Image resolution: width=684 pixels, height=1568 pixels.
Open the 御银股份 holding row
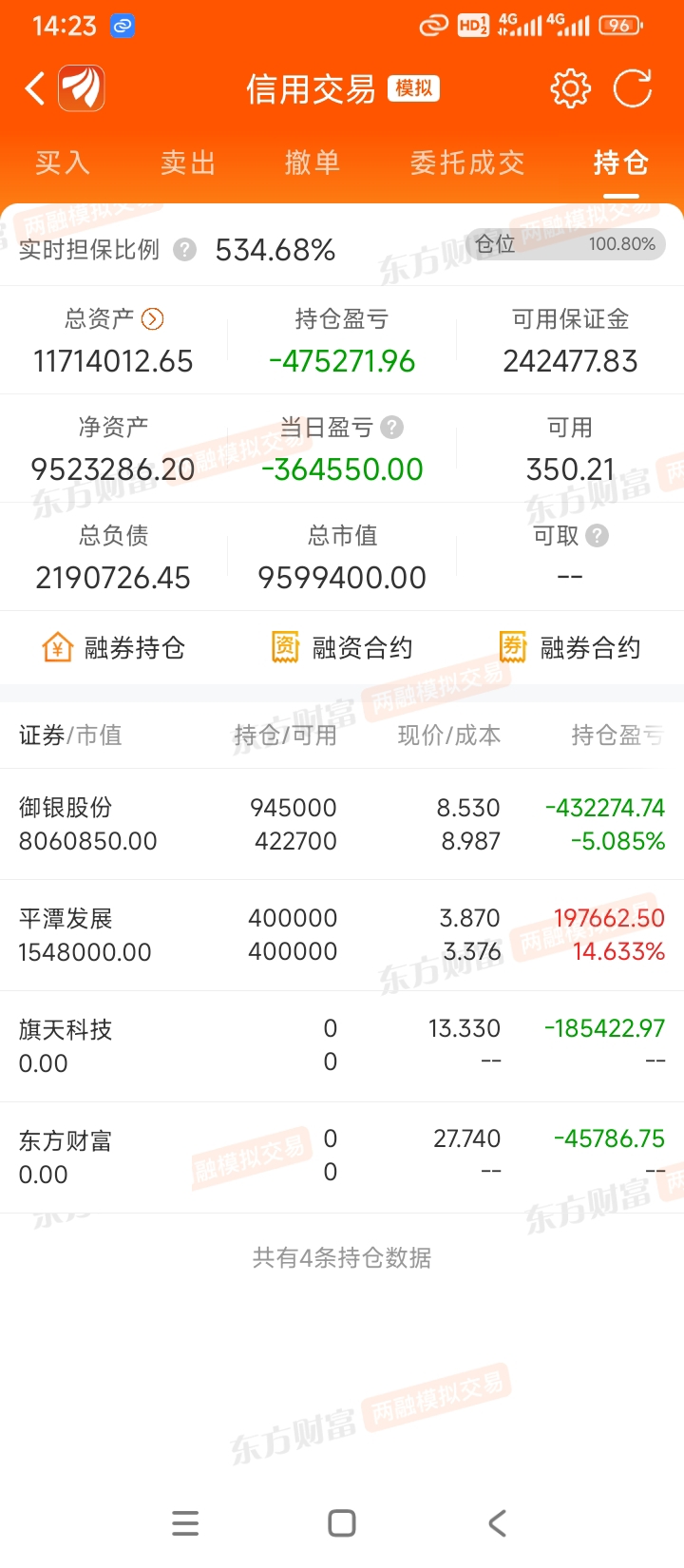342,824
